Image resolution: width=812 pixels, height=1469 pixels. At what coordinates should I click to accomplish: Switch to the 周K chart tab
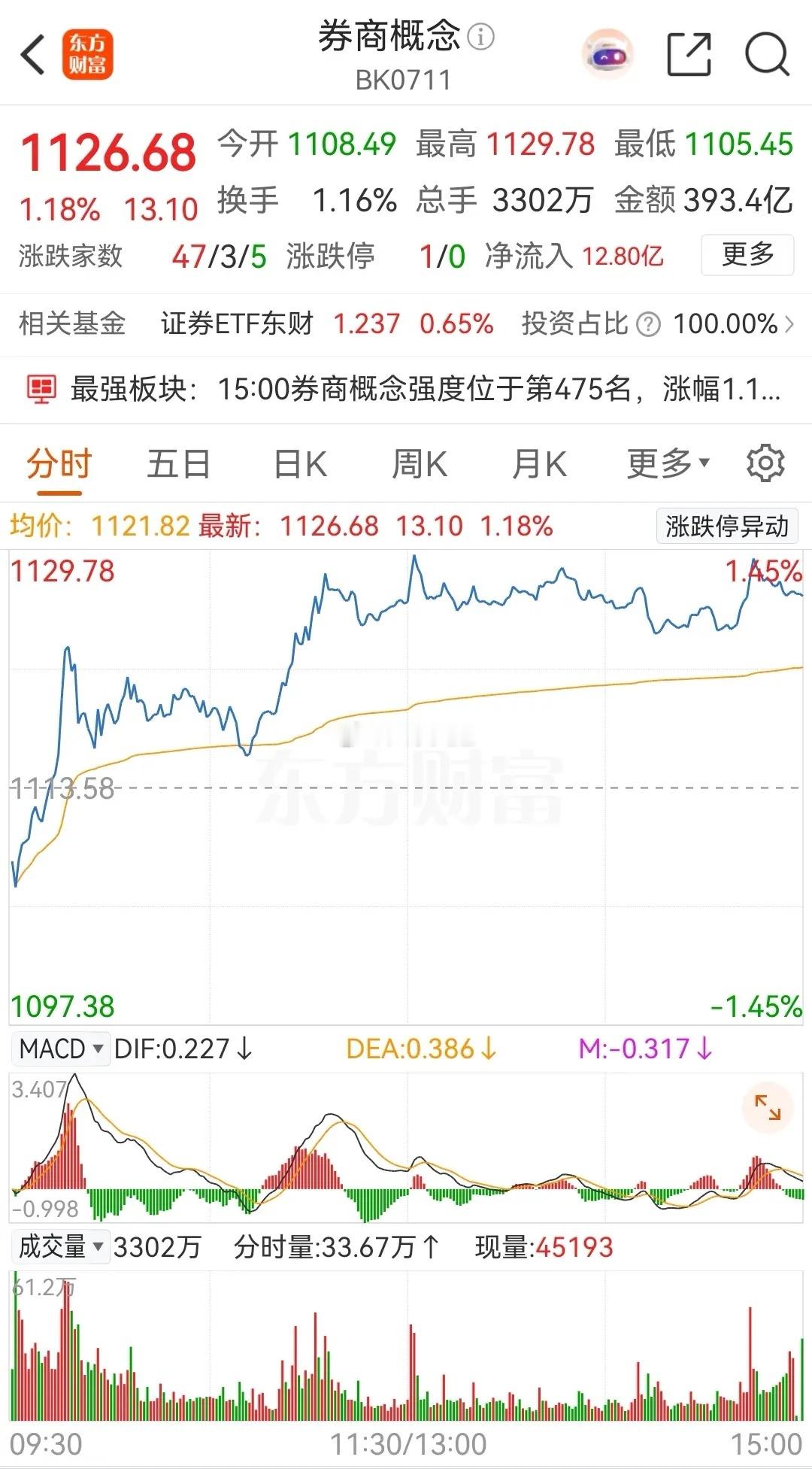(419, 464)
